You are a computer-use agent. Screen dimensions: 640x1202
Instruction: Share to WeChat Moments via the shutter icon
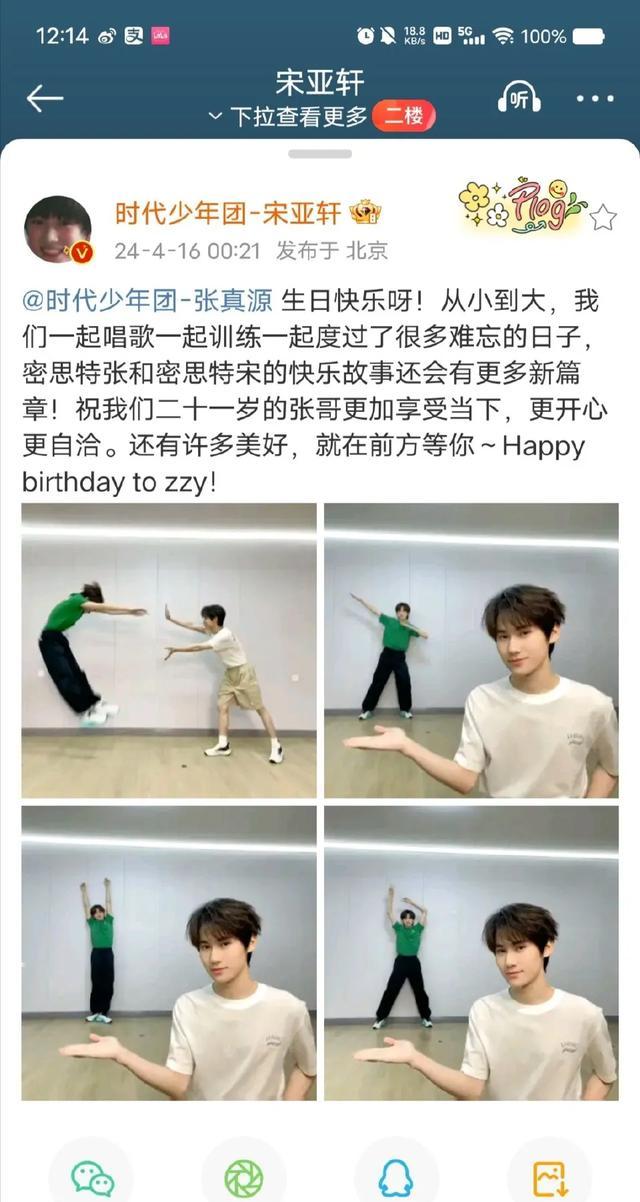(x=243, y=1178)
